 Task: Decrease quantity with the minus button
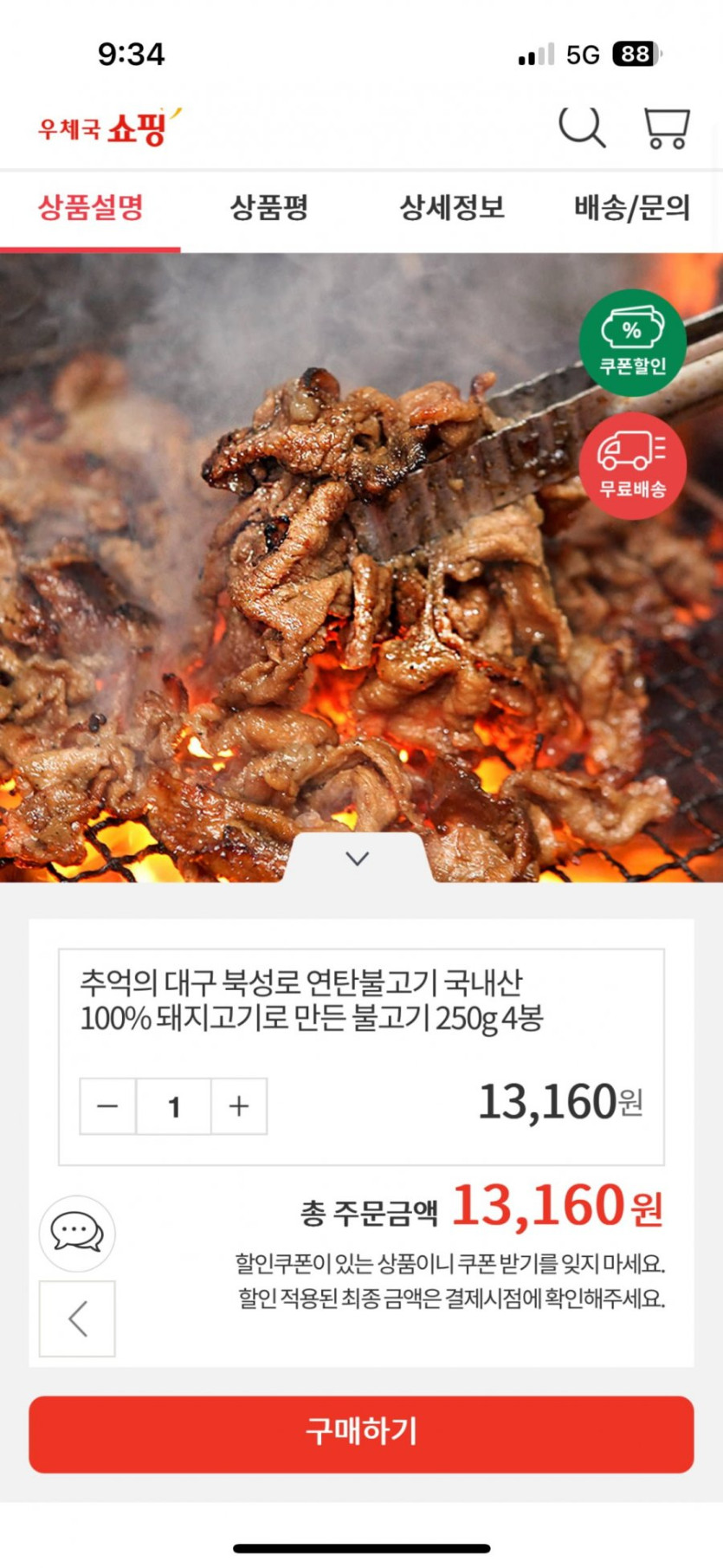107,1106
